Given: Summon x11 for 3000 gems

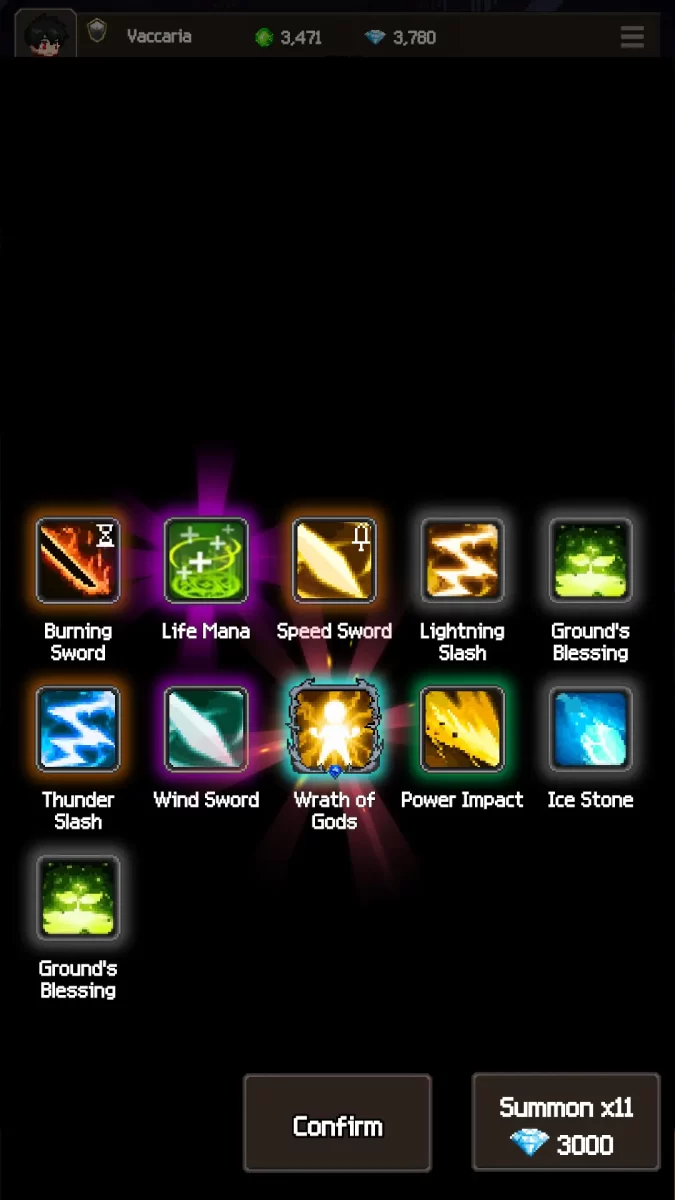Looking at the screenshot, I should point(565,1123).
